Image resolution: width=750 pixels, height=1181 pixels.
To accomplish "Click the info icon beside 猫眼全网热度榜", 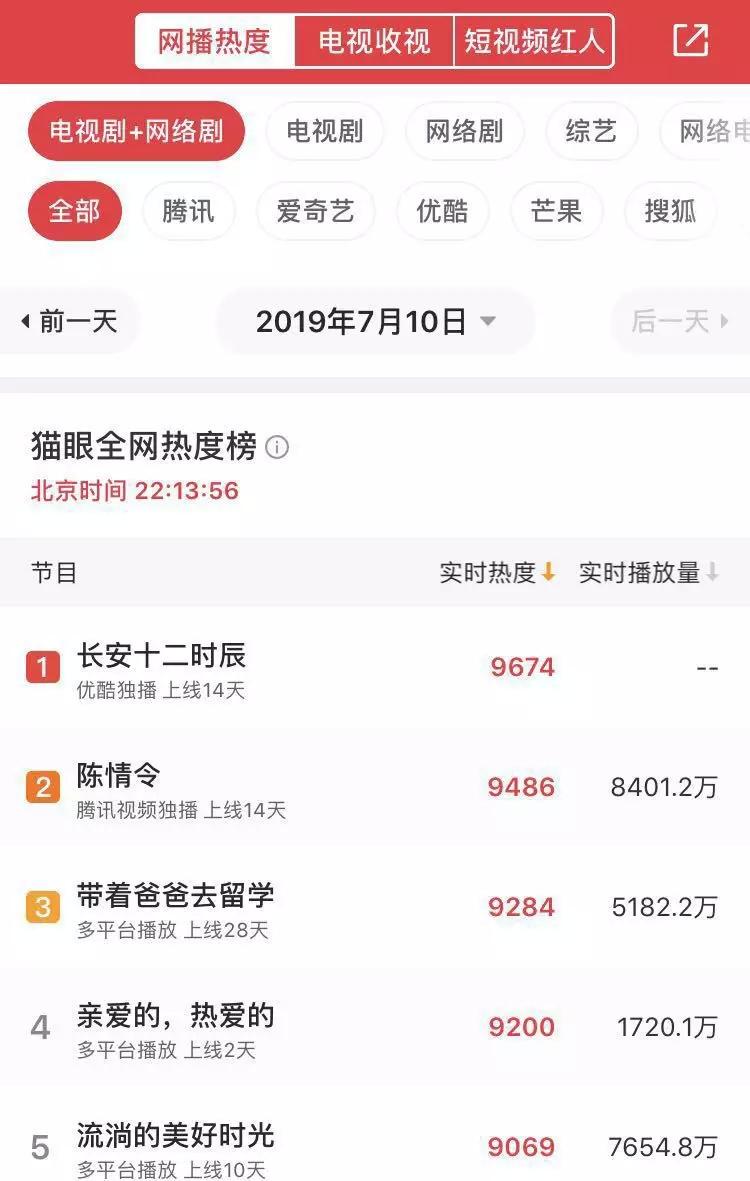I will click(x=278, y=448).
